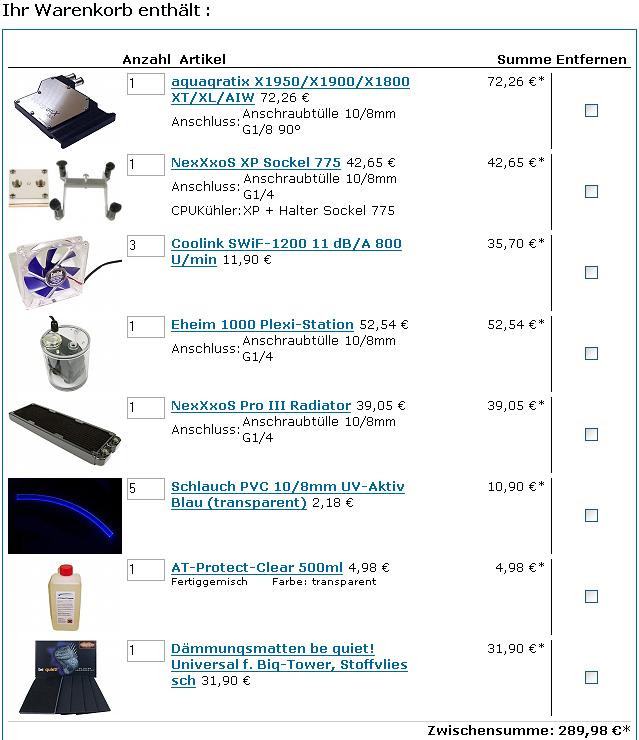Open the AT-Protect-Clear 500ml link
Viewport: 639px width, 740px height.
[x=257, y=567]
